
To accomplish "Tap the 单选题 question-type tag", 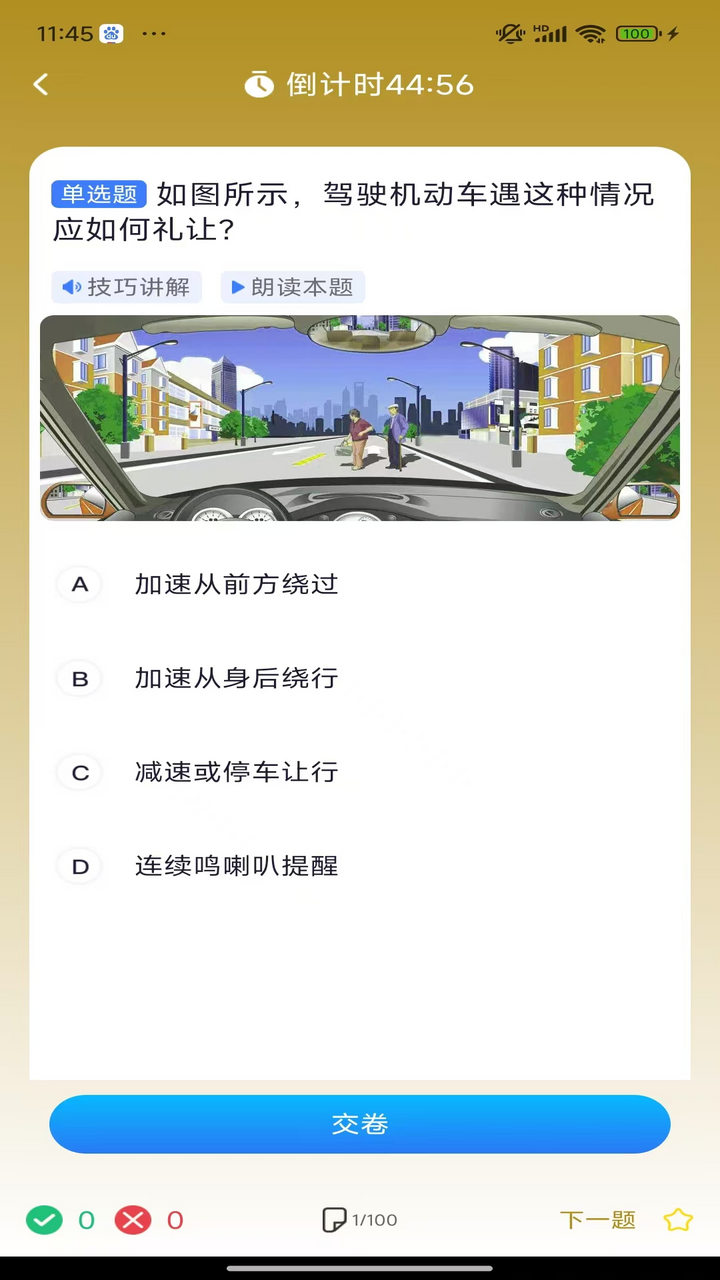I will pyautogui.click(x=98, y=195).
